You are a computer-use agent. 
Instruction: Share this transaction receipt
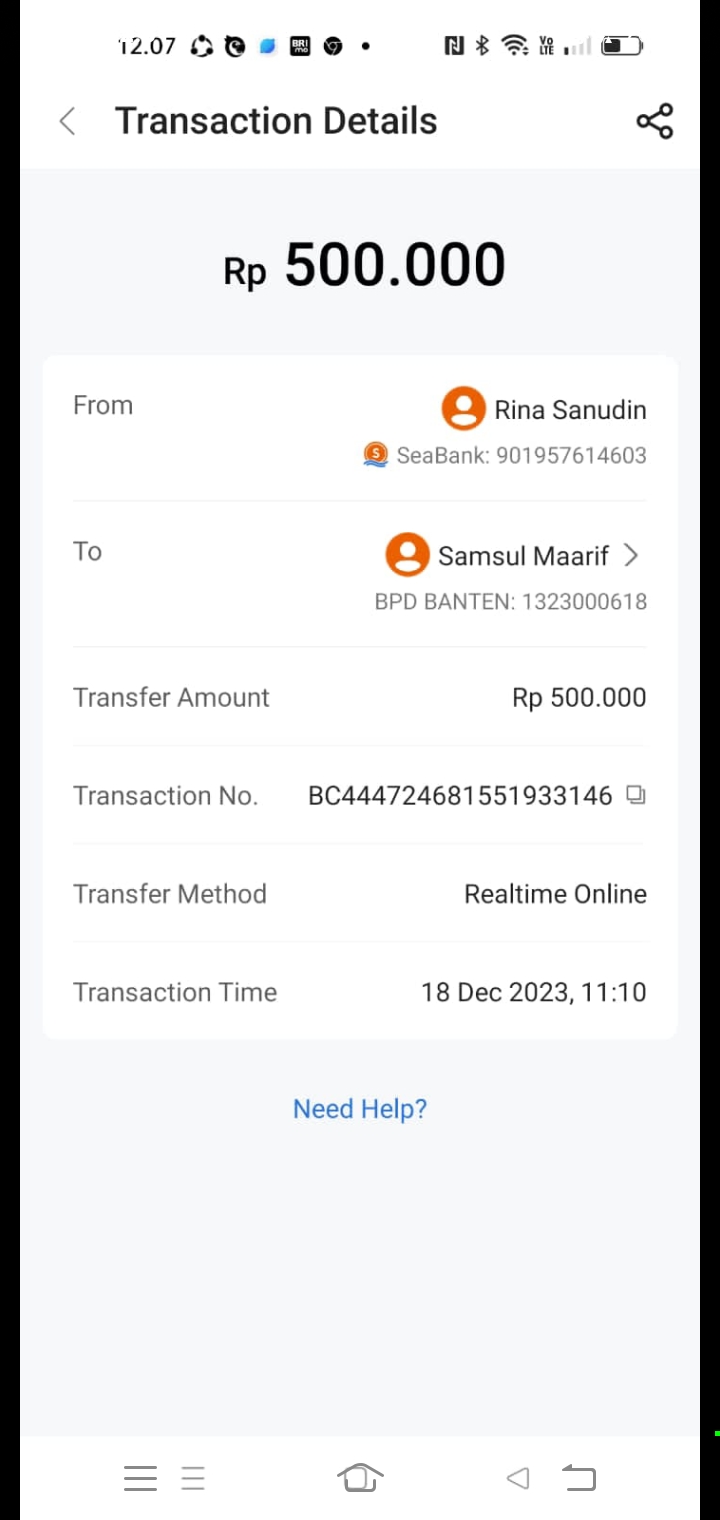[654, 122]
